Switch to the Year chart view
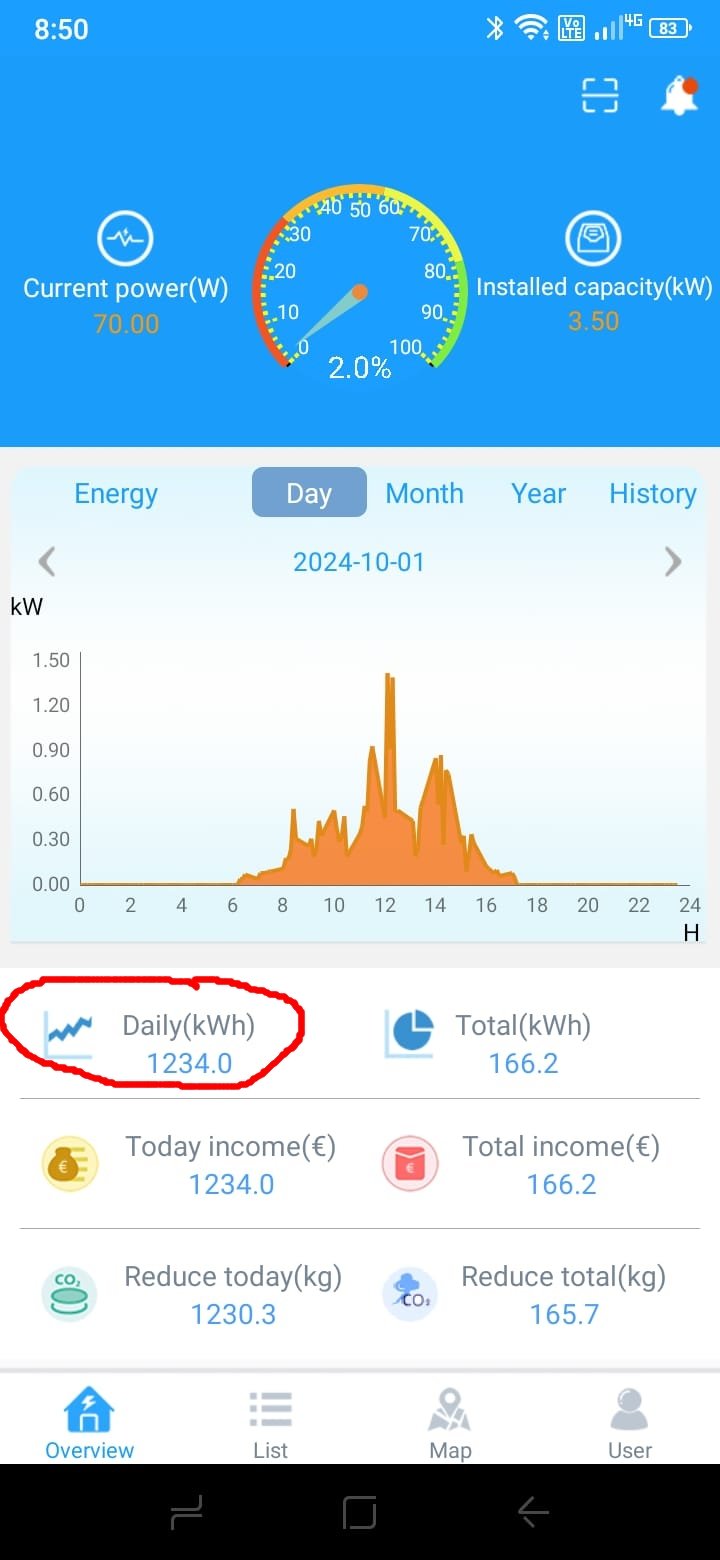The width and height of the screenshot is (720, 1560). [538, 493]
